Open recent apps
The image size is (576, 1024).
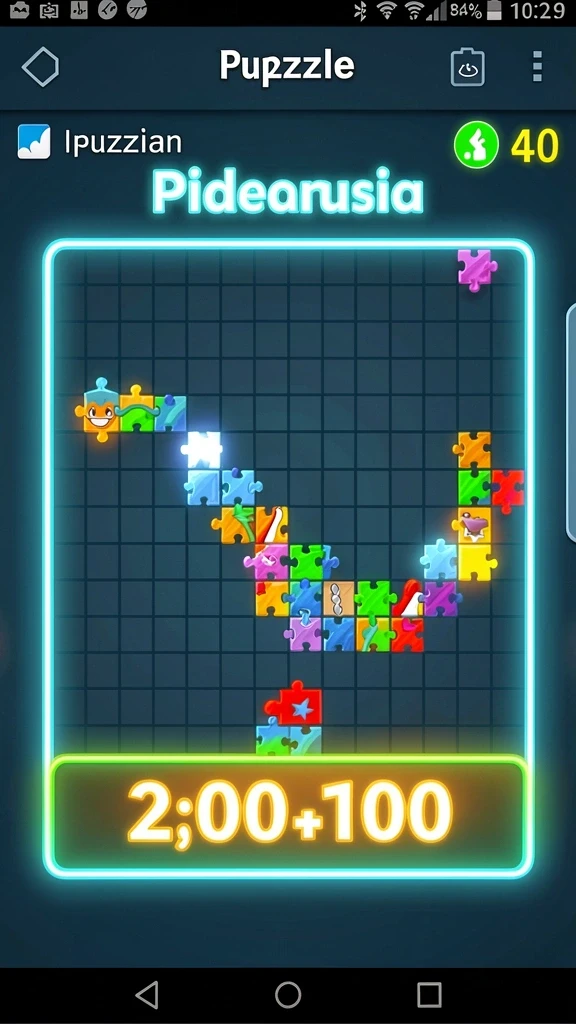tap(429, 995)
